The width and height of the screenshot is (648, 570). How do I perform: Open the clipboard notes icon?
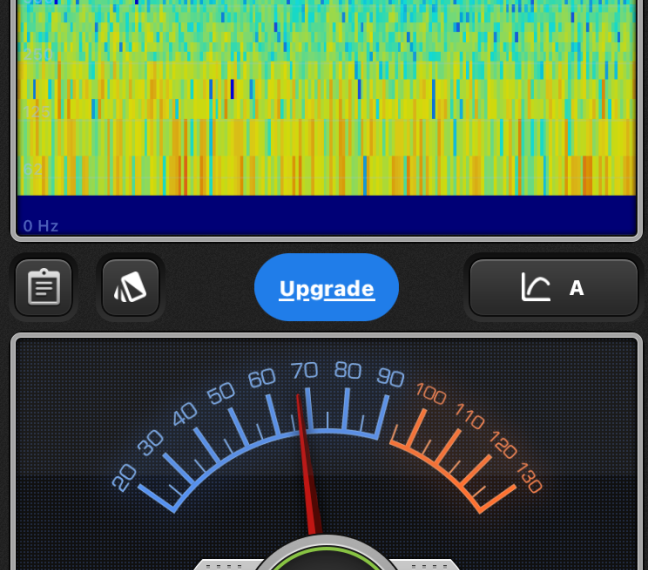[44, 288]
